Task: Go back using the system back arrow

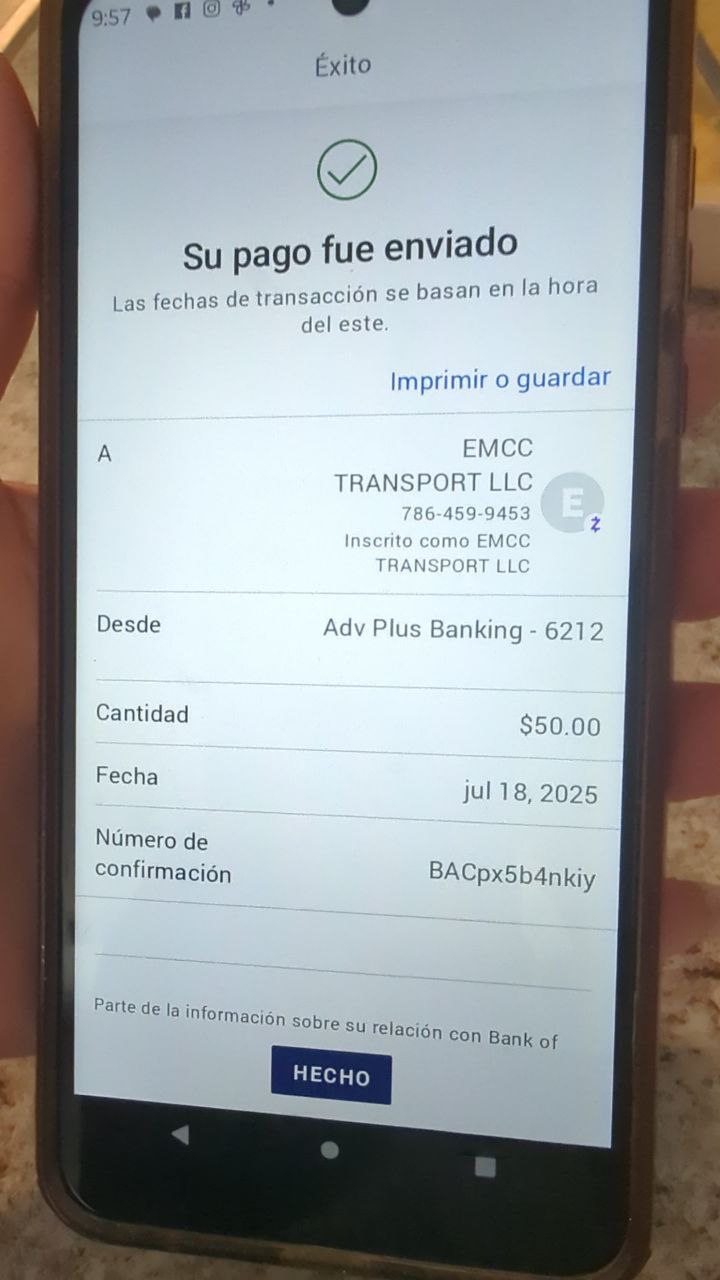Action: click(x=180, y=1134)
